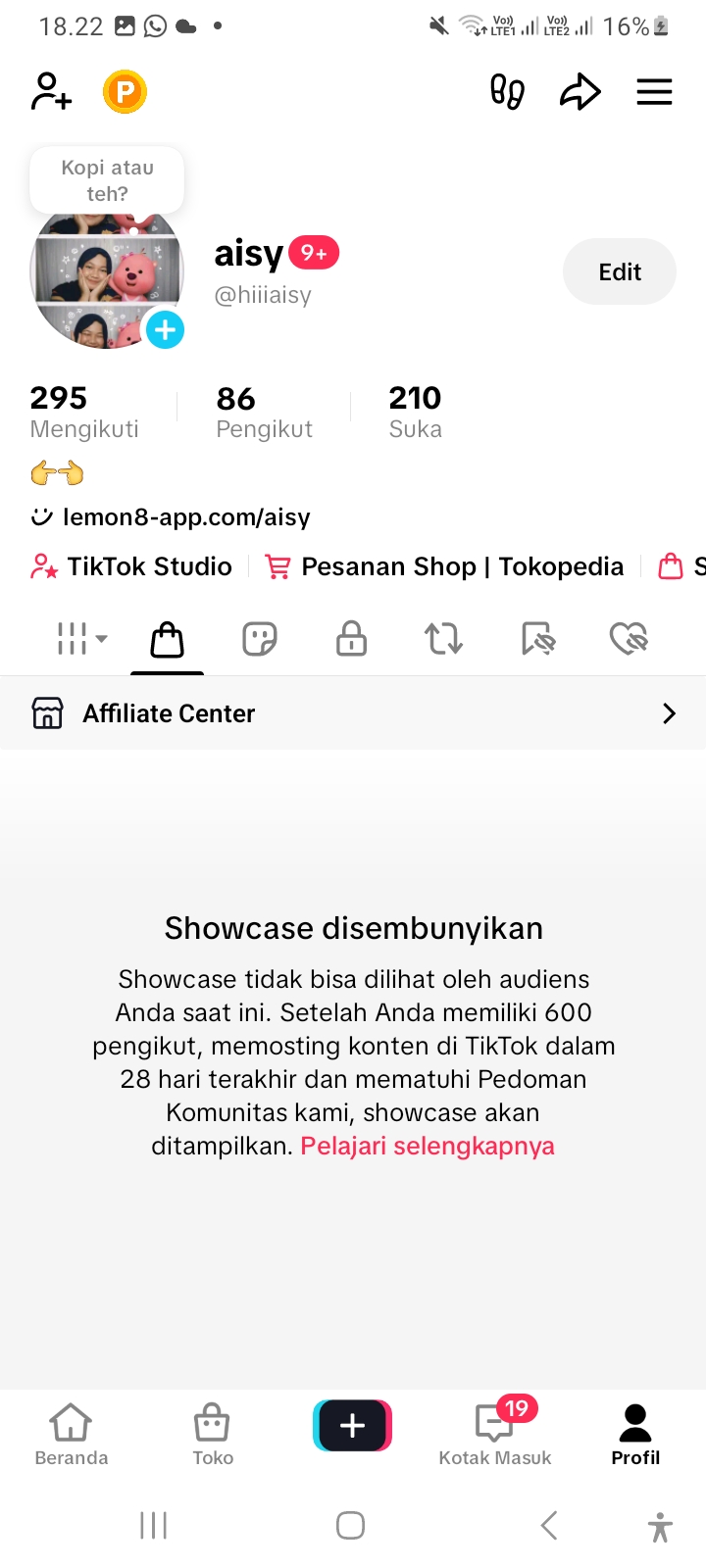Screen dimensions: 706x1568
Task: View the 295 Mengikuti list
Action: pyautogui.click(x=84, y=412)
